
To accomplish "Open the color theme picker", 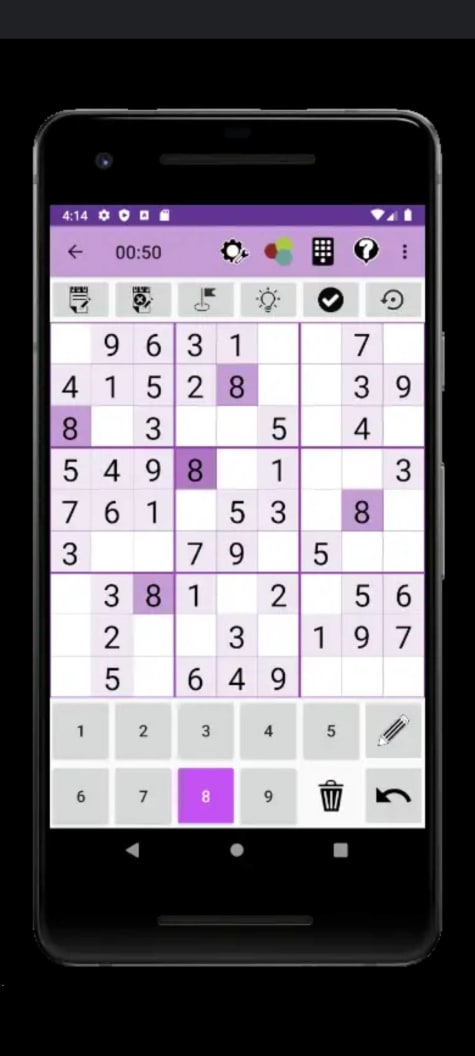I will click(x=278, y=252).
